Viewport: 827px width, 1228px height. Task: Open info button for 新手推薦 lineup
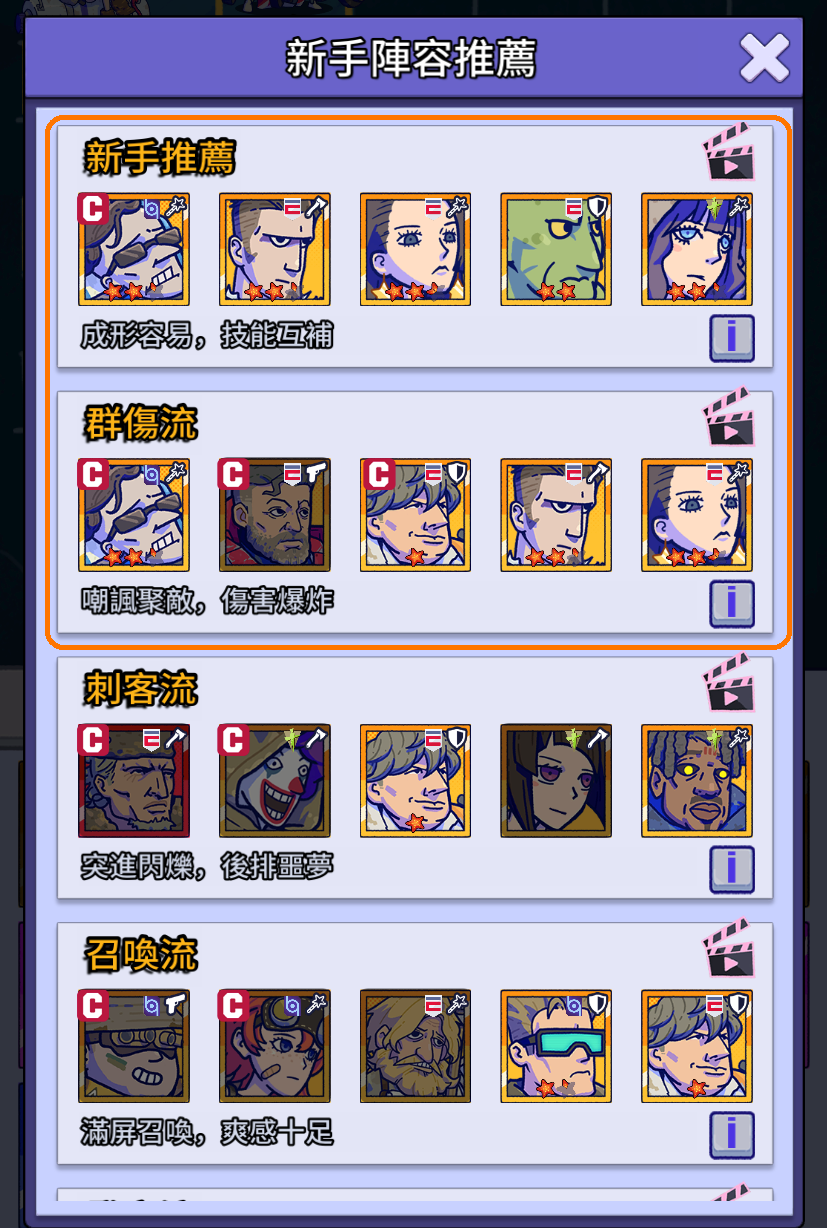pyautogui.click(x=732, y=338)
